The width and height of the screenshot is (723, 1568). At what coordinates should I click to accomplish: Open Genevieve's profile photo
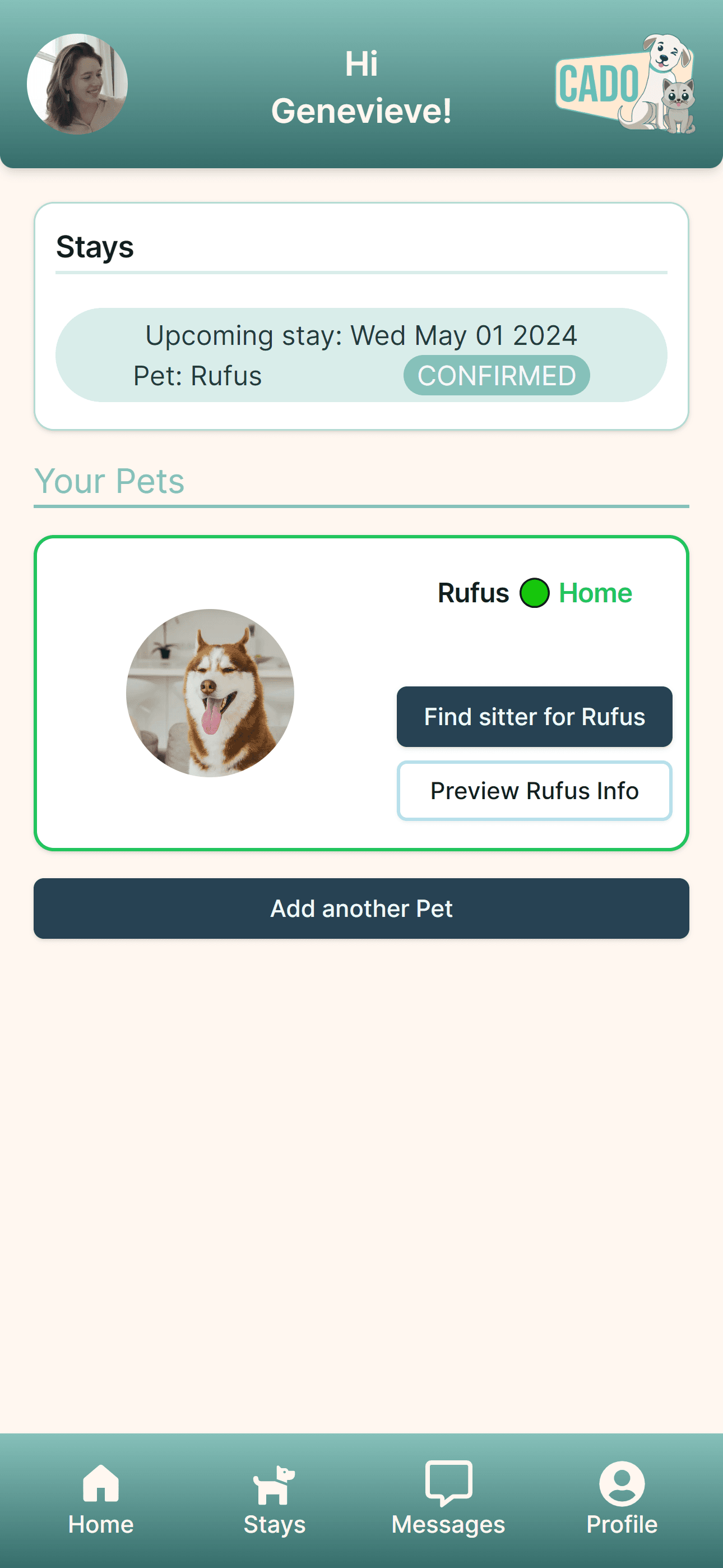(77, 84)
